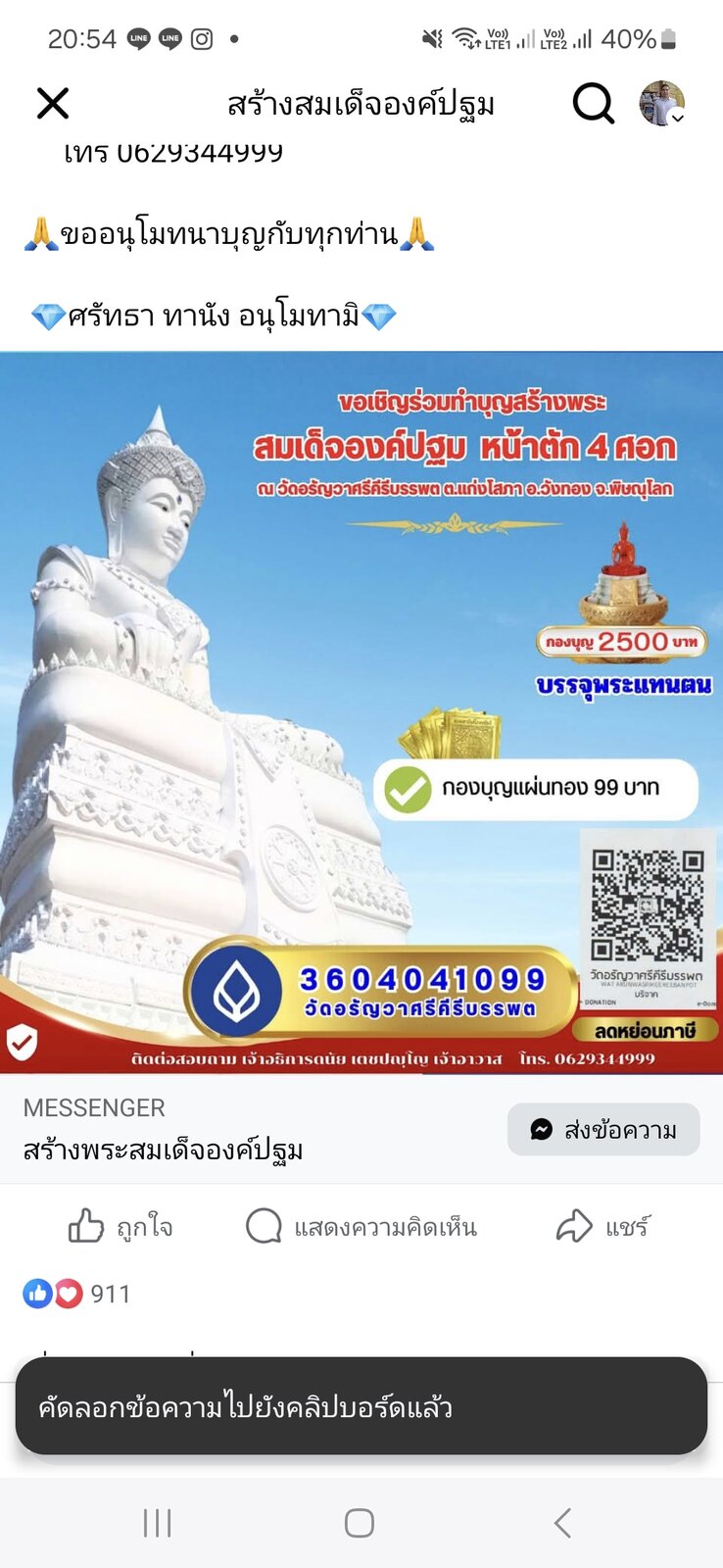Tap the ส่งข้อความ Messenger button
723x1568 pixels.
coord(603,1129)
